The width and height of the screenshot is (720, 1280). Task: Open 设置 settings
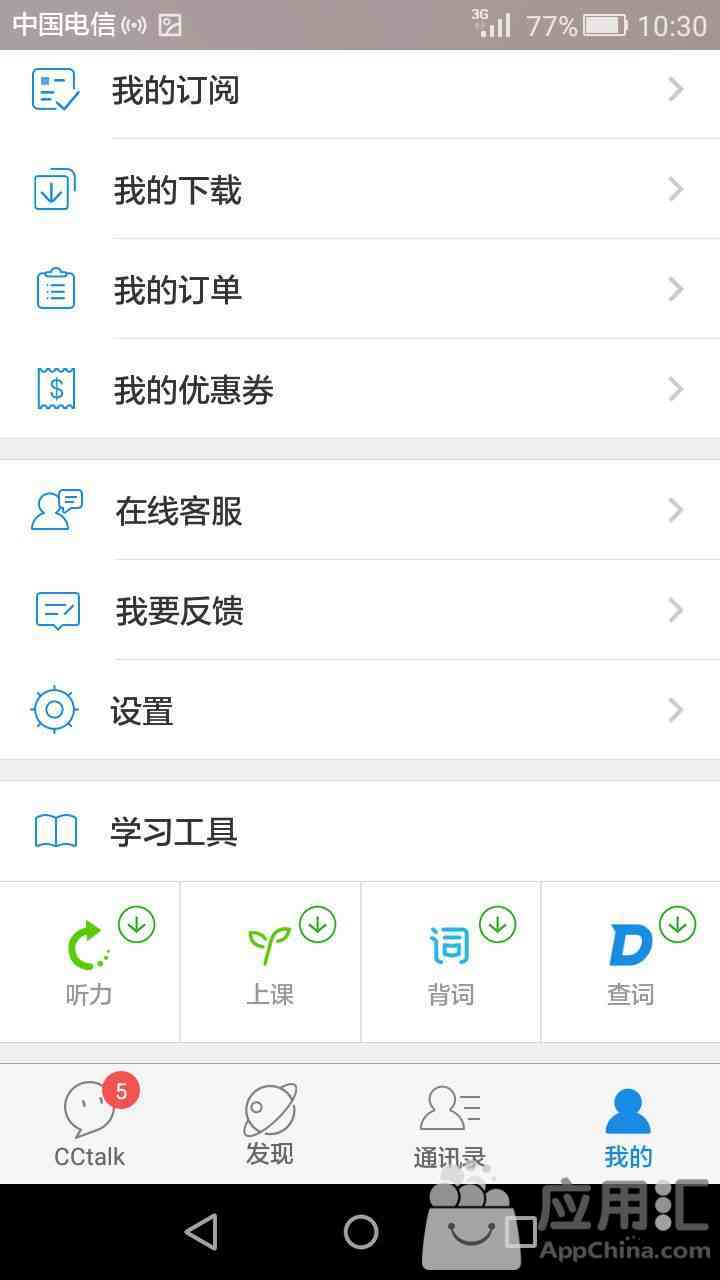(360, 710)
